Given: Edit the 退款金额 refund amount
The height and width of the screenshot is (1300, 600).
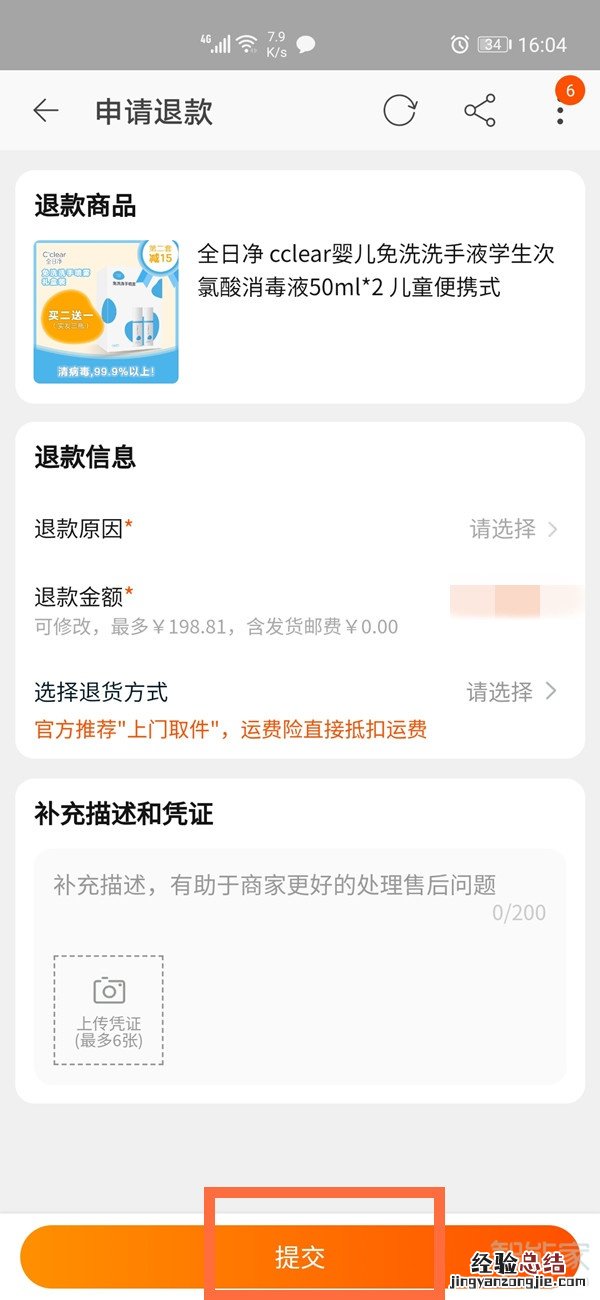Looking at the screenshot, I should 515,600.
